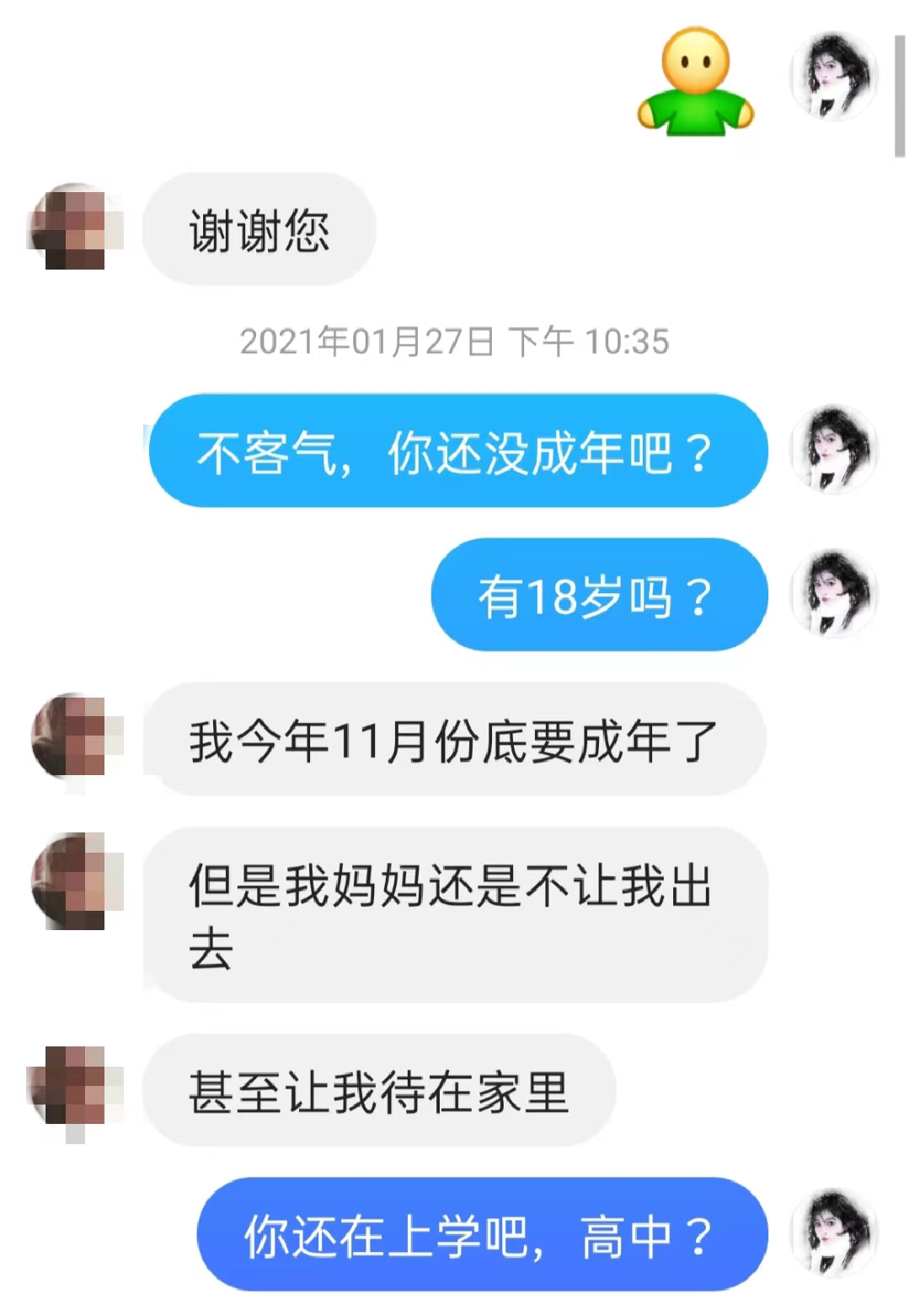Viewport: 909px width, 1316px height.
Task: Open the avatar beside 我今年11月份底要成年了
Action: click(x=74, y=736)
